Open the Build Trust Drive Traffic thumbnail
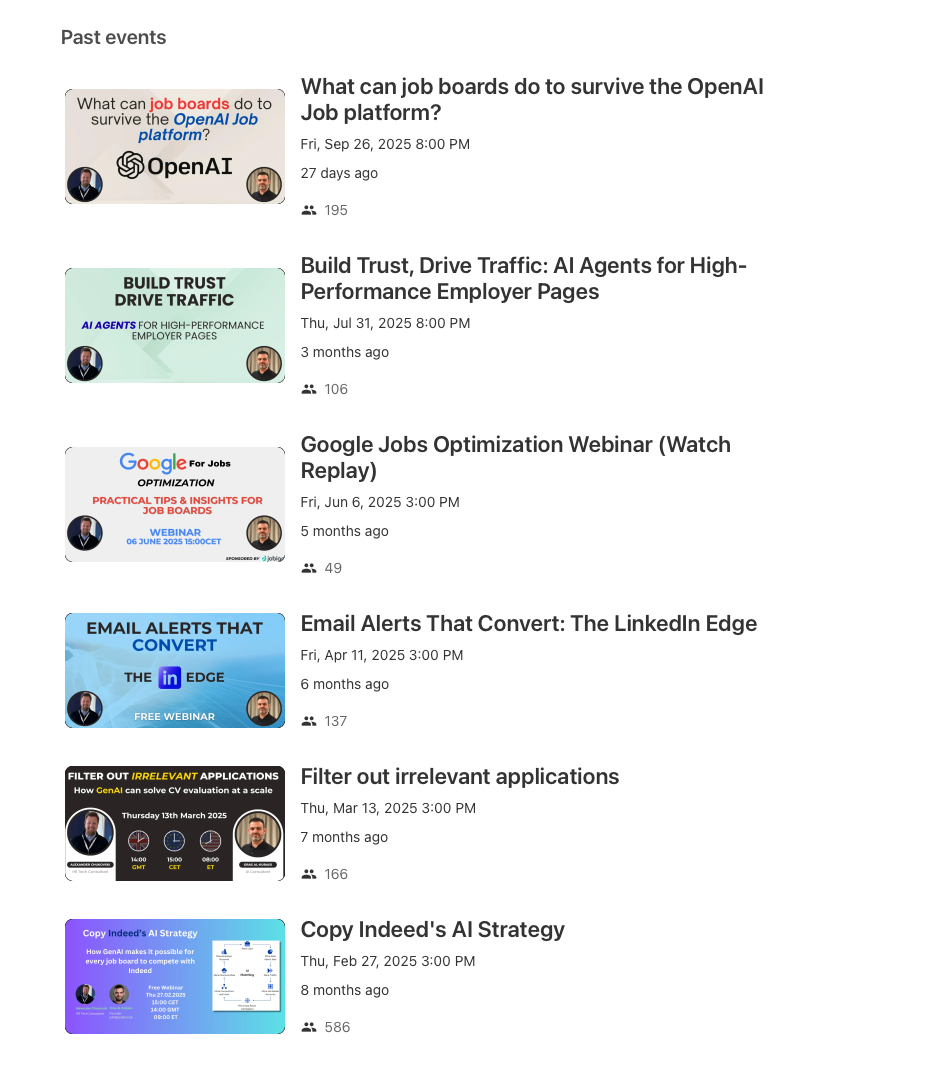The height and width of the screenshot is (1074, 929). 175,325
